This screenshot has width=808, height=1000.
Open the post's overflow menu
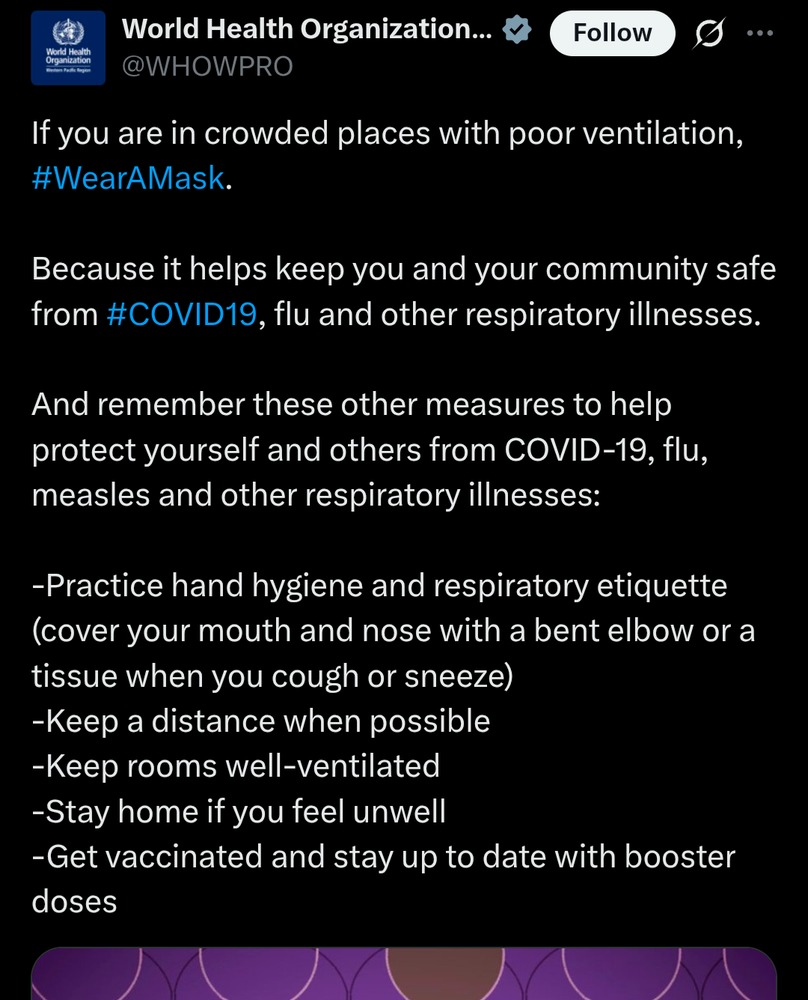pyautogui.click(x=760, y=33)
